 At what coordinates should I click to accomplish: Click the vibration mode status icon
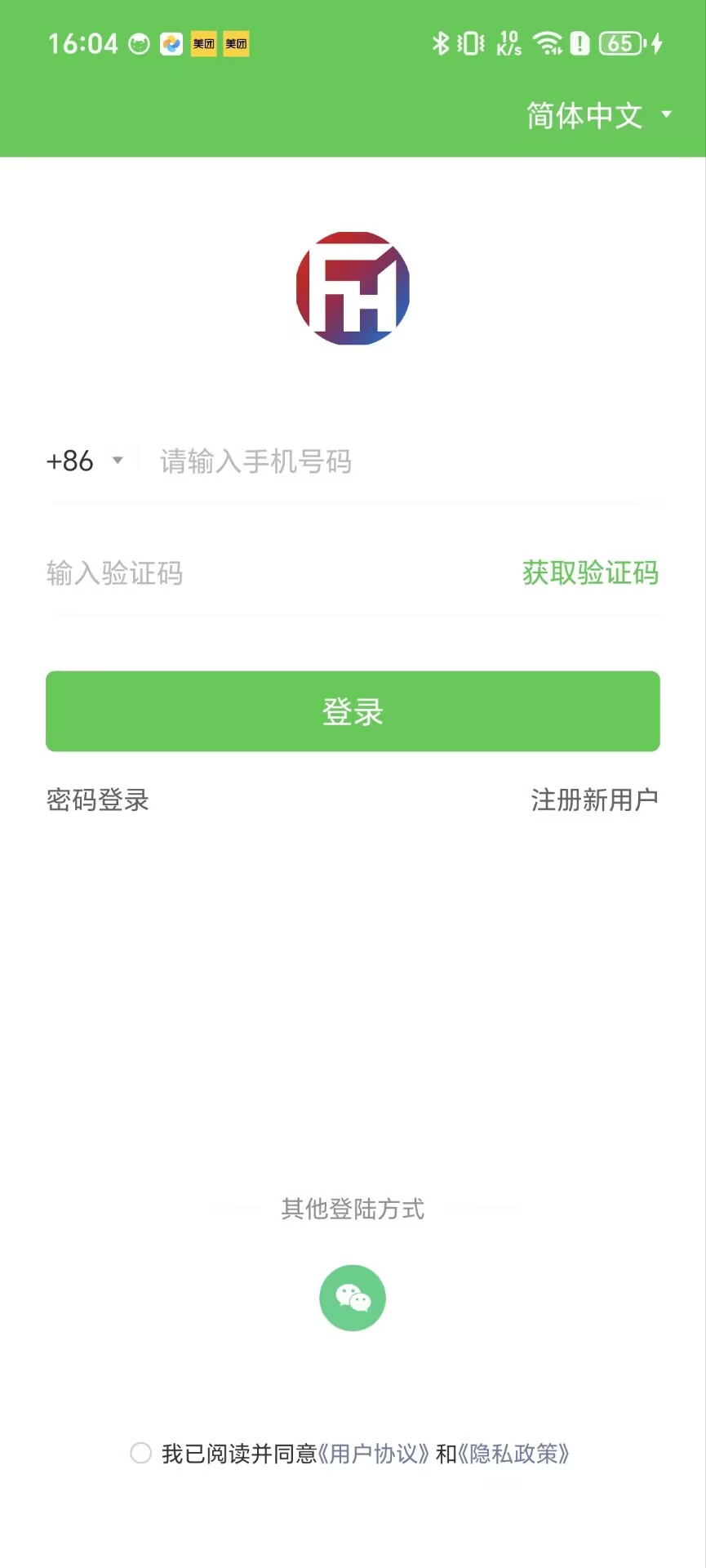pyautogui.click(x=468, y=44)
